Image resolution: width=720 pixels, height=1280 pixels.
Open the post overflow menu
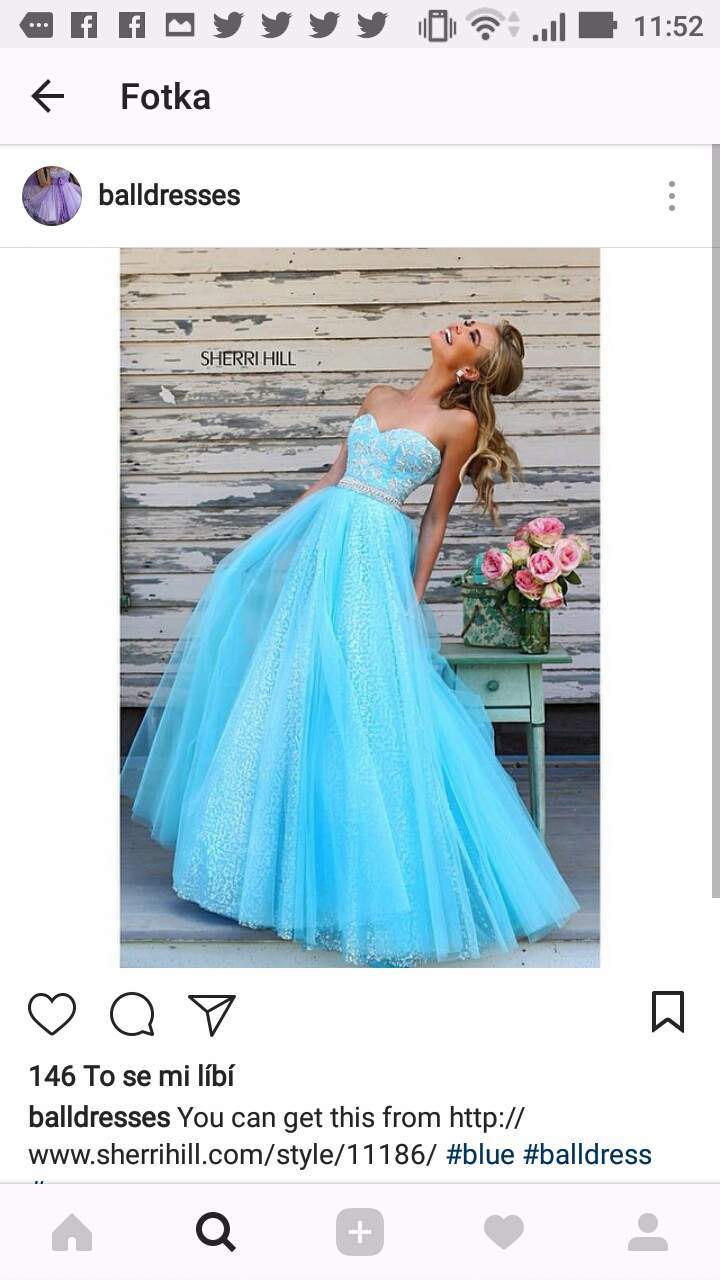(x=672, y=196)
